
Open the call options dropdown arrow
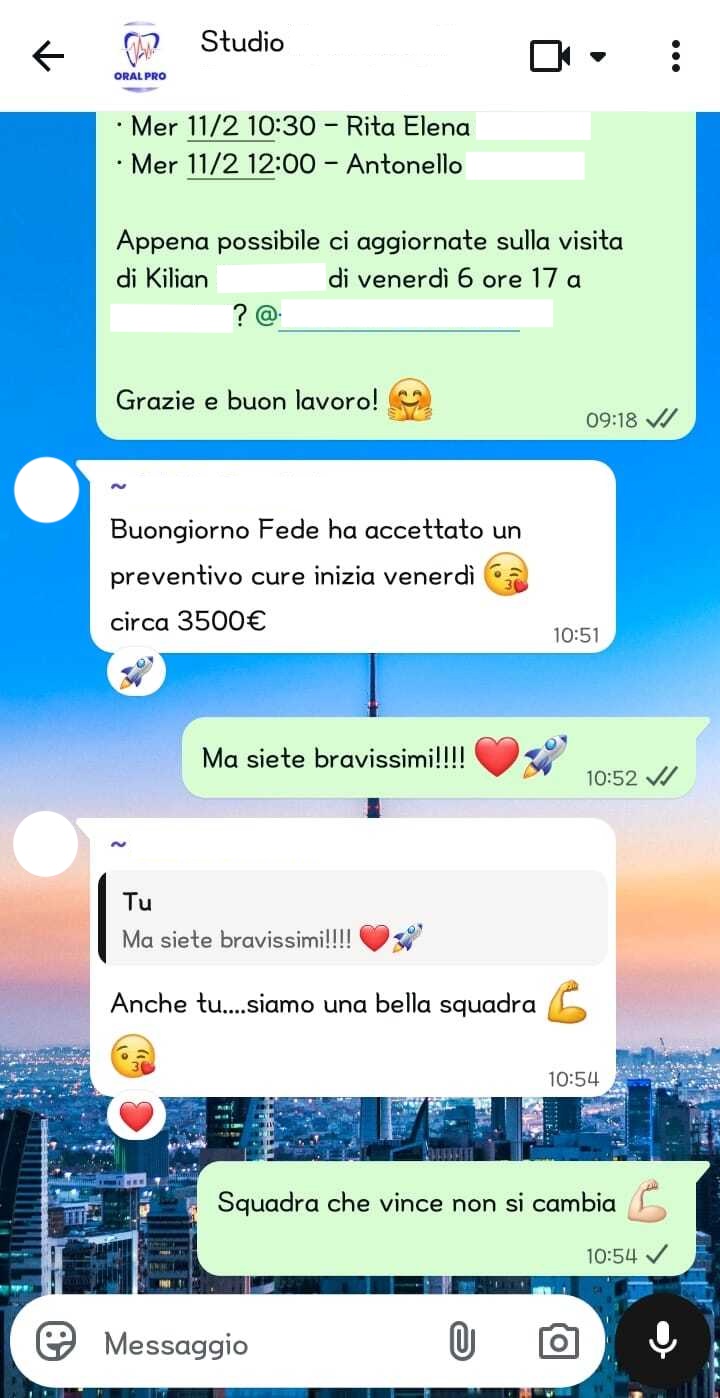[598, 57]
